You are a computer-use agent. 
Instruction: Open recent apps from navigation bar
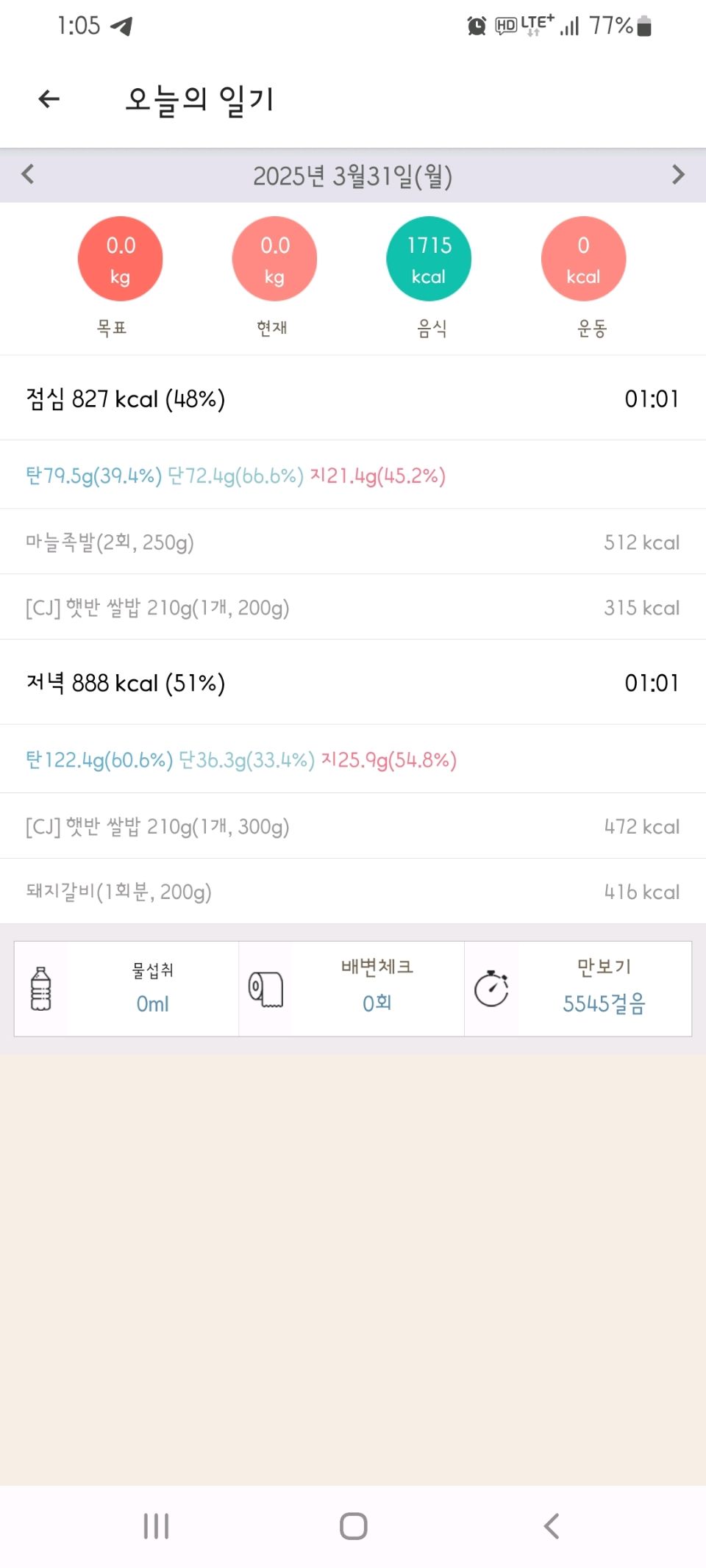(156, 1526)
